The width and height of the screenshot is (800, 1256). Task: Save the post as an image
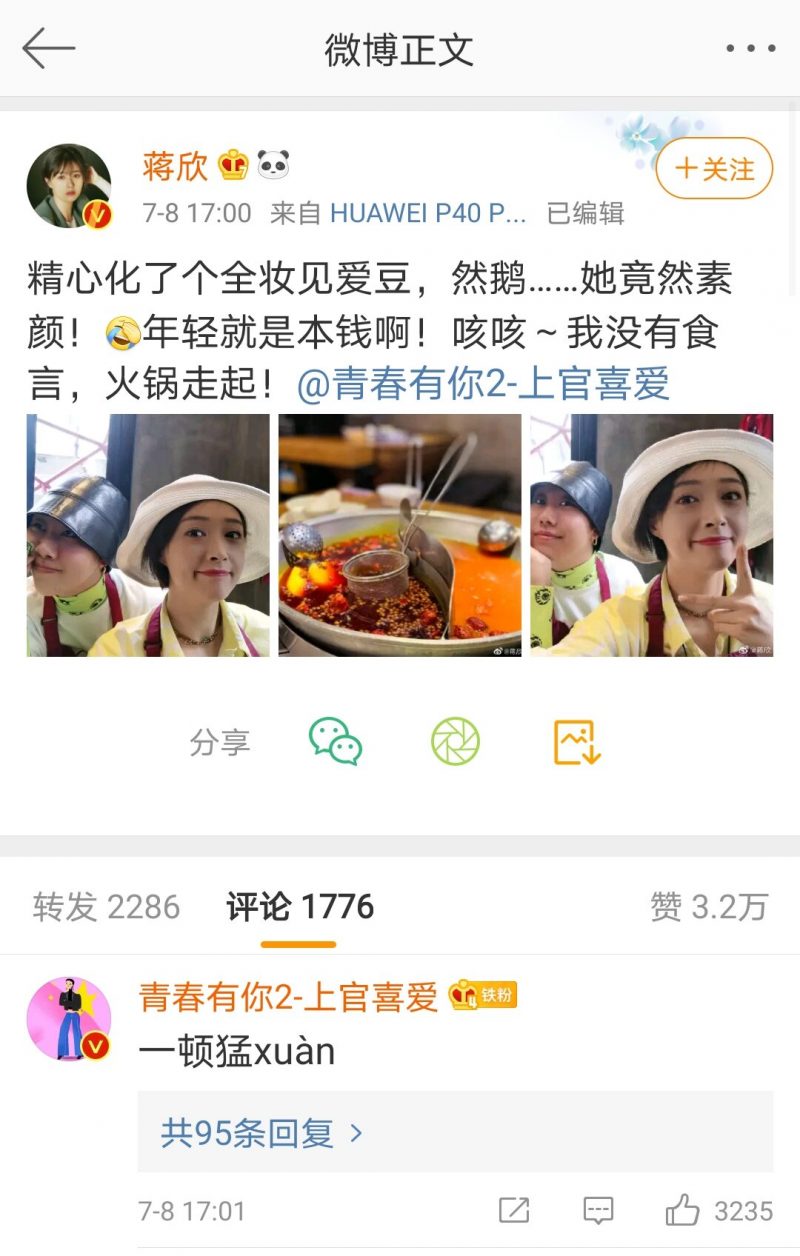click(576, 742)
